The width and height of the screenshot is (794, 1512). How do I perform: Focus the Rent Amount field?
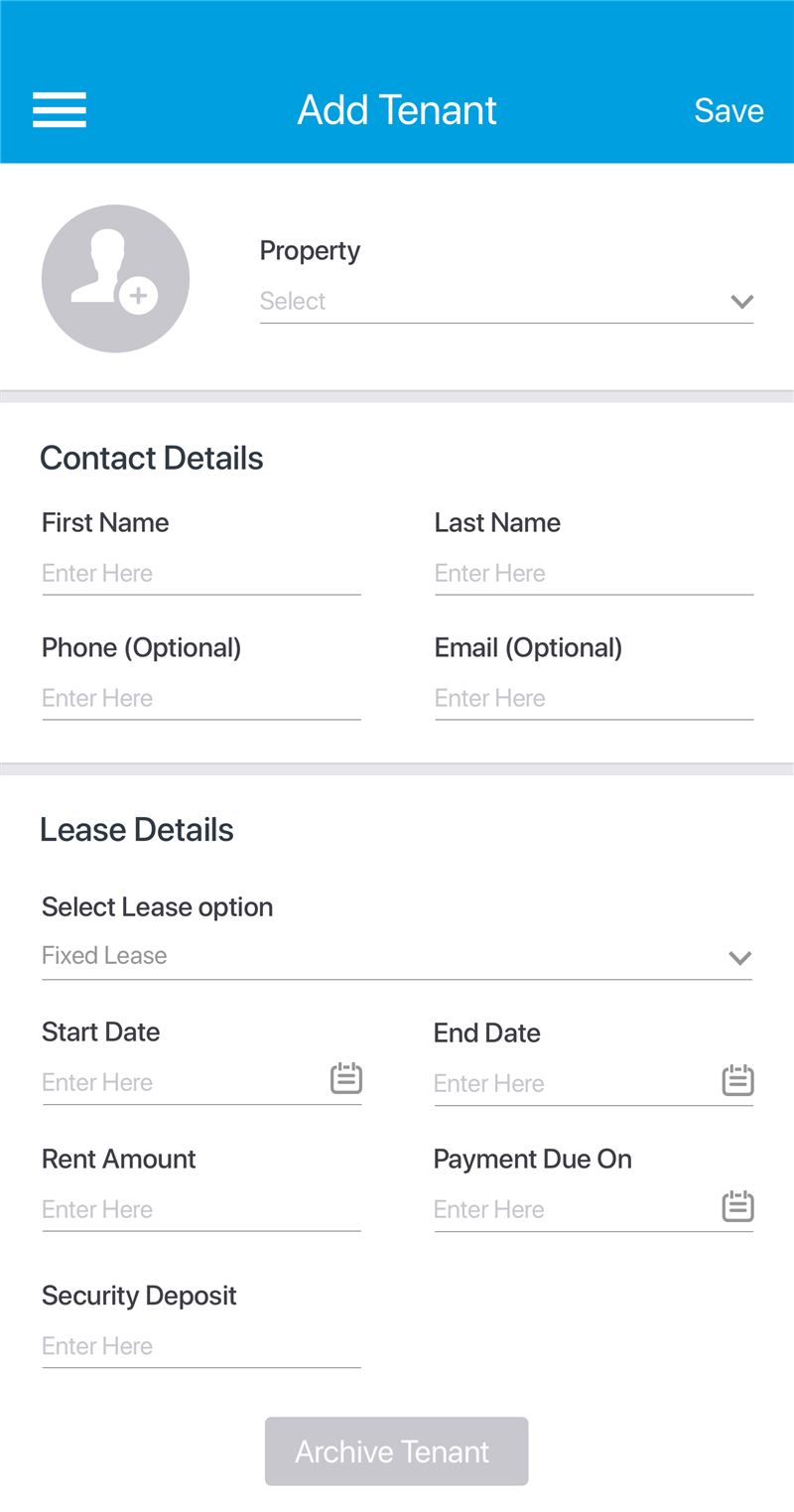(x=201, y=1210)
